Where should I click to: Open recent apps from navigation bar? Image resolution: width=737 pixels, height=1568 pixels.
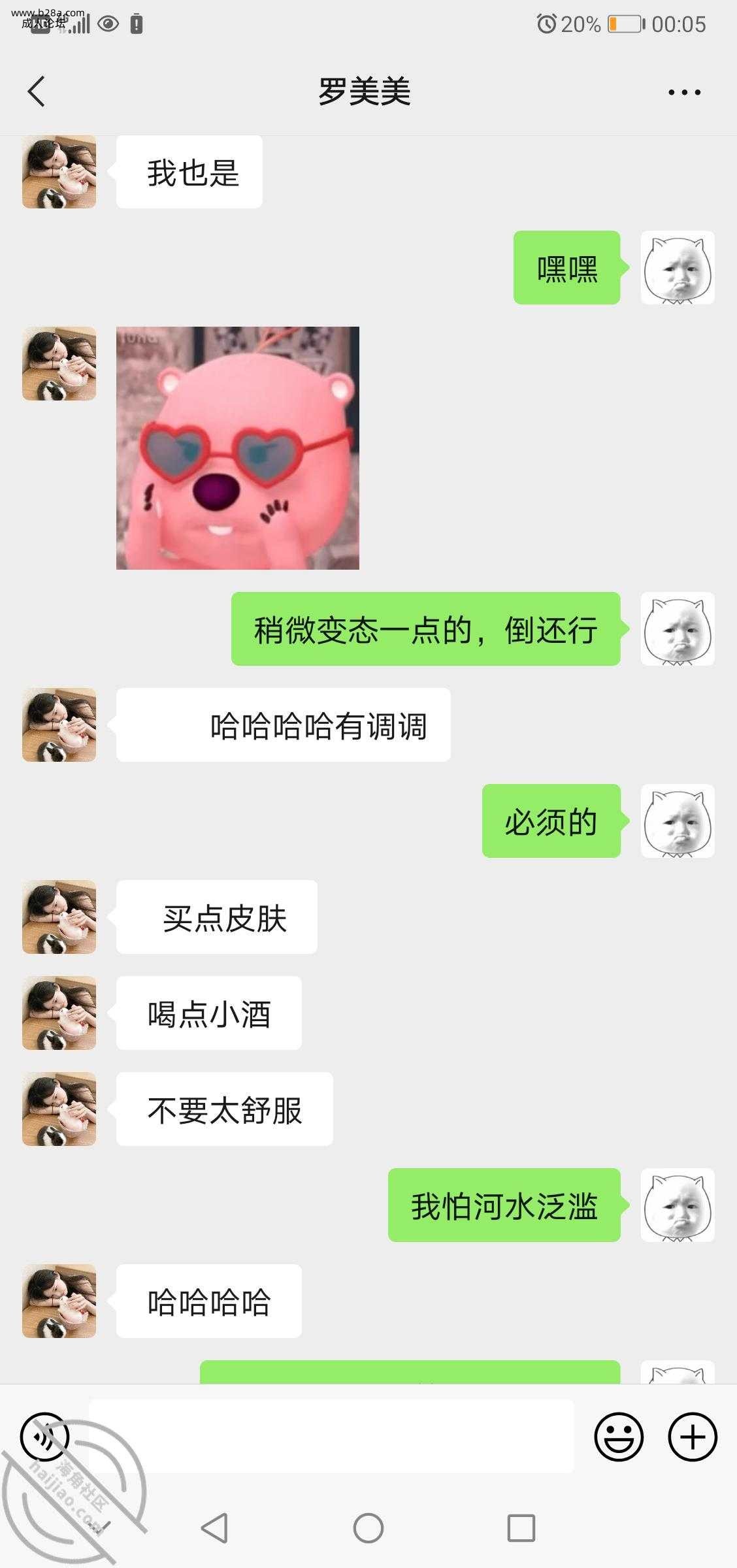(521, 1528)
